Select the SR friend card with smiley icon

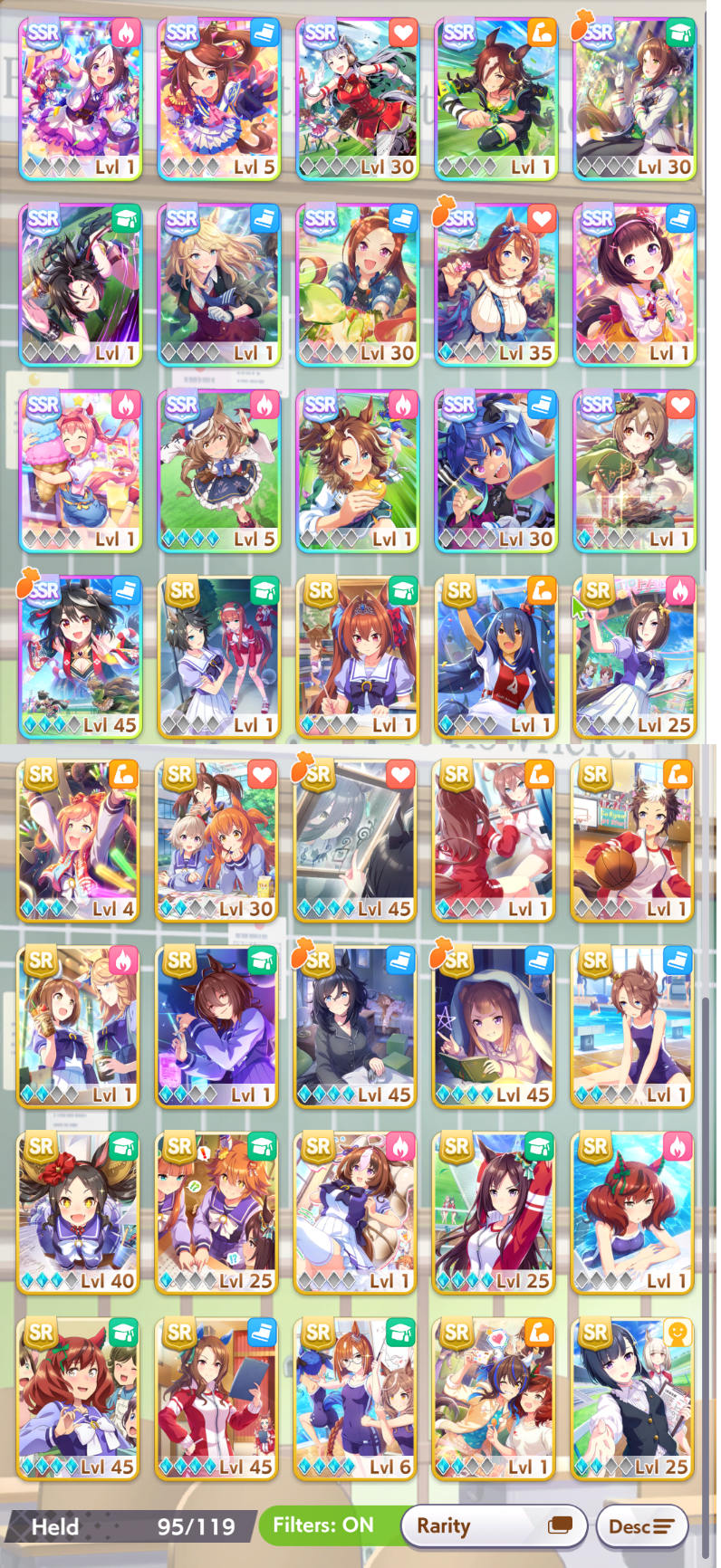click(x=633, y=1400)
